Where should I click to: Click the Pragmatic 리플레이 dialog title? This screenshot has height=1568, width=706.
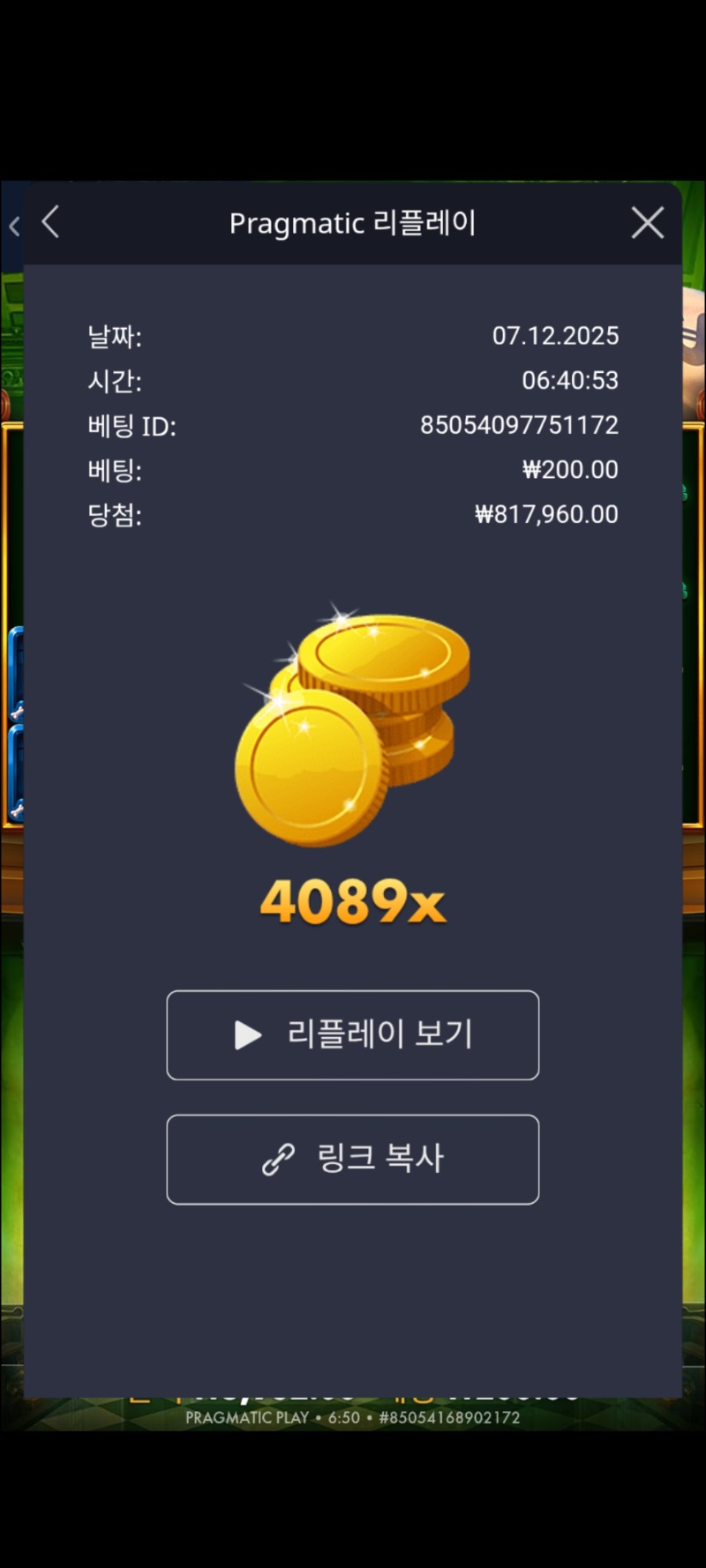[353, 223]
